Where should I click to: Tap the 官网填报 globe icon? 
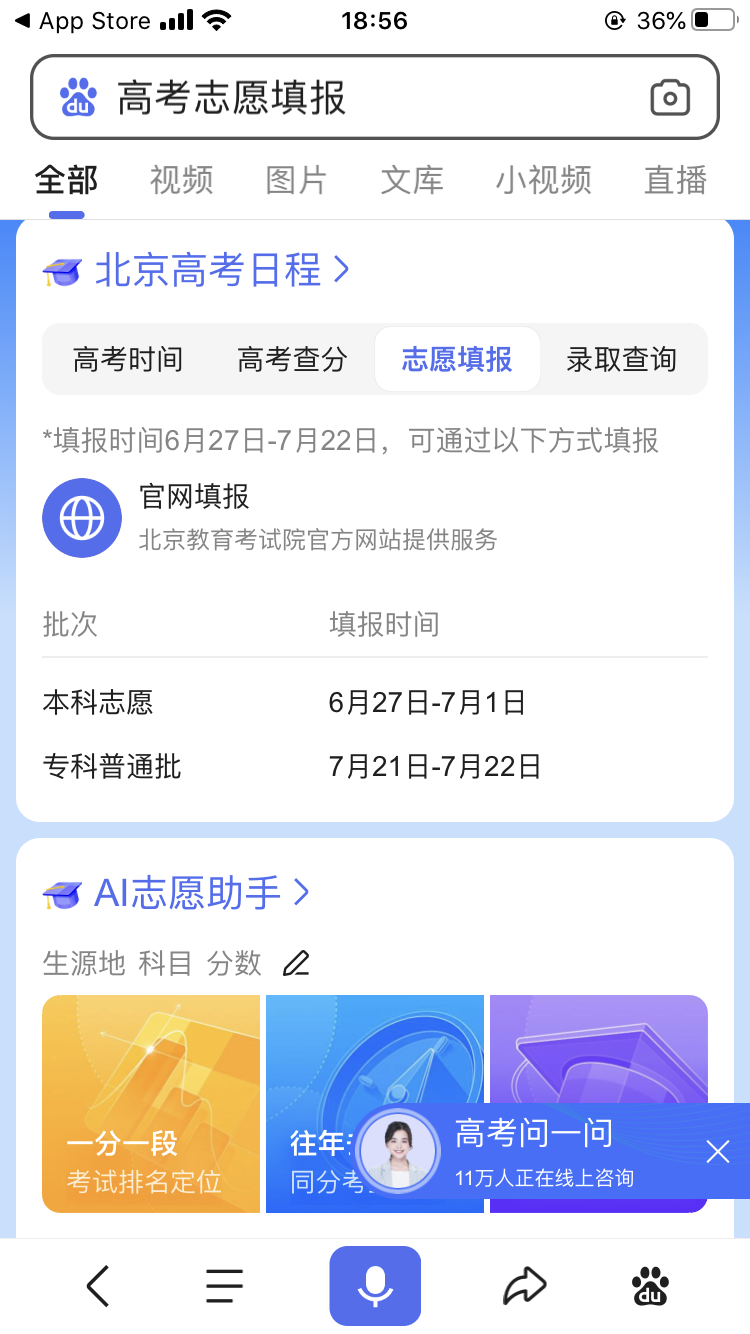[x=81, y=517]
